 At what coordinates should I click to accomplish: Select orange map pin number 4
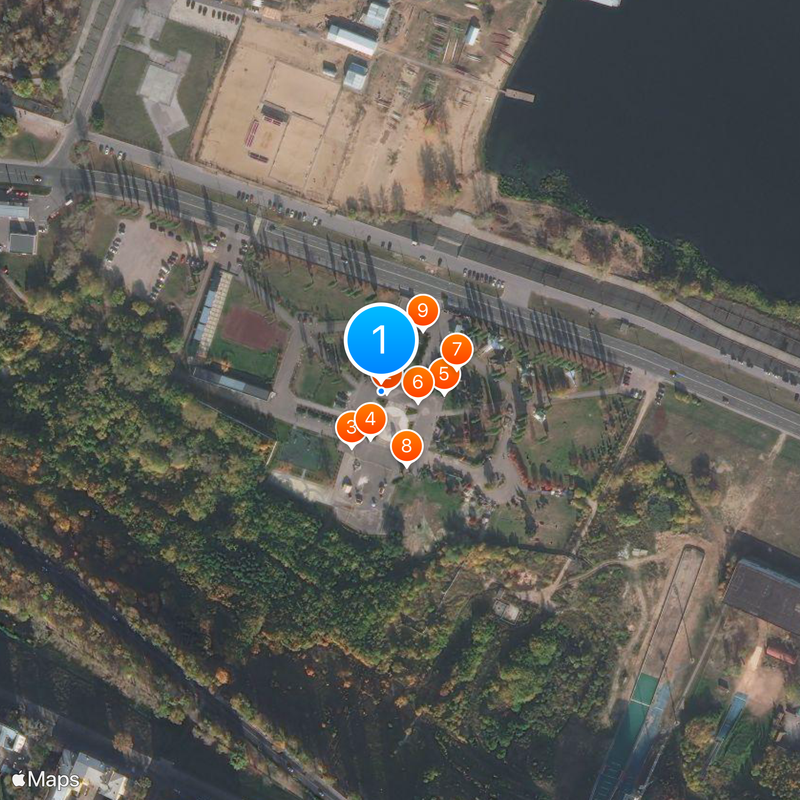coord(371,418)
